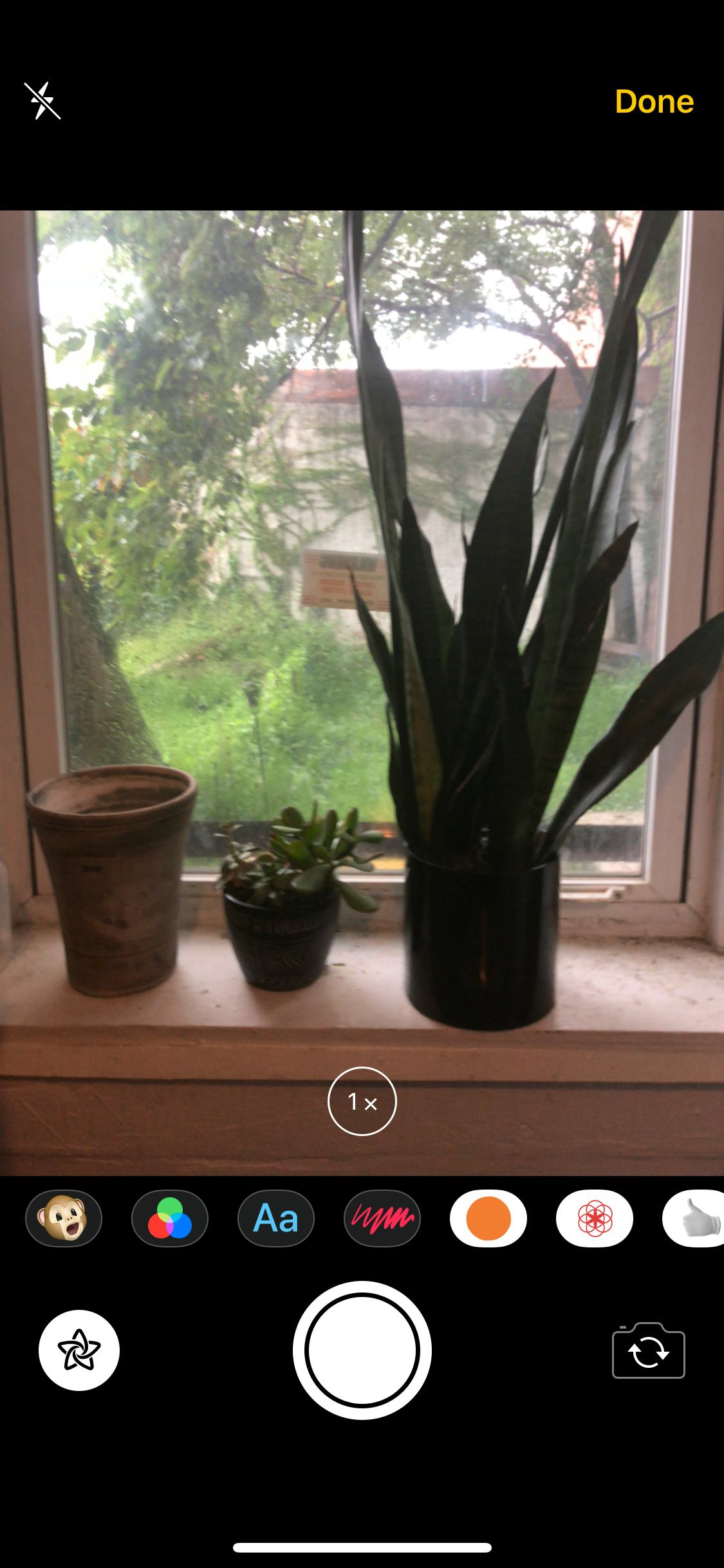The image size is (724, 1568).
Task: Toggle the camera flash on
Action: (42, 100)
